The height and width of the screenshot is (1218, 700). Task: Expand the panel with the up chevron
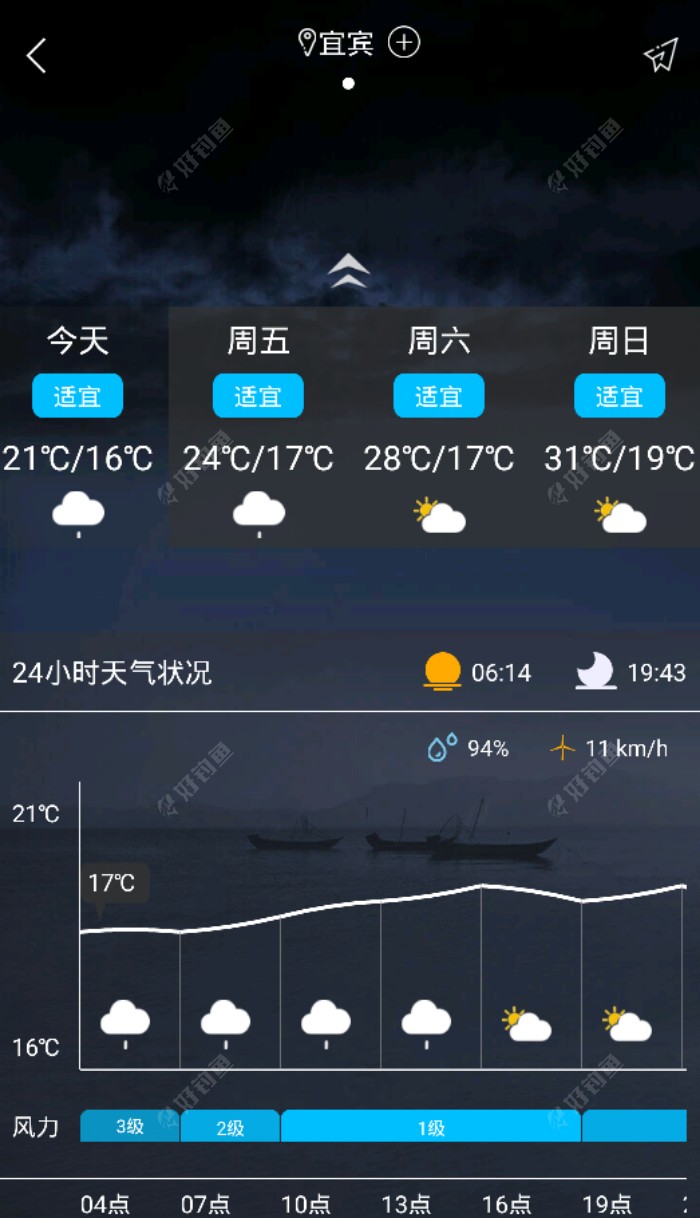coord(348,270)
